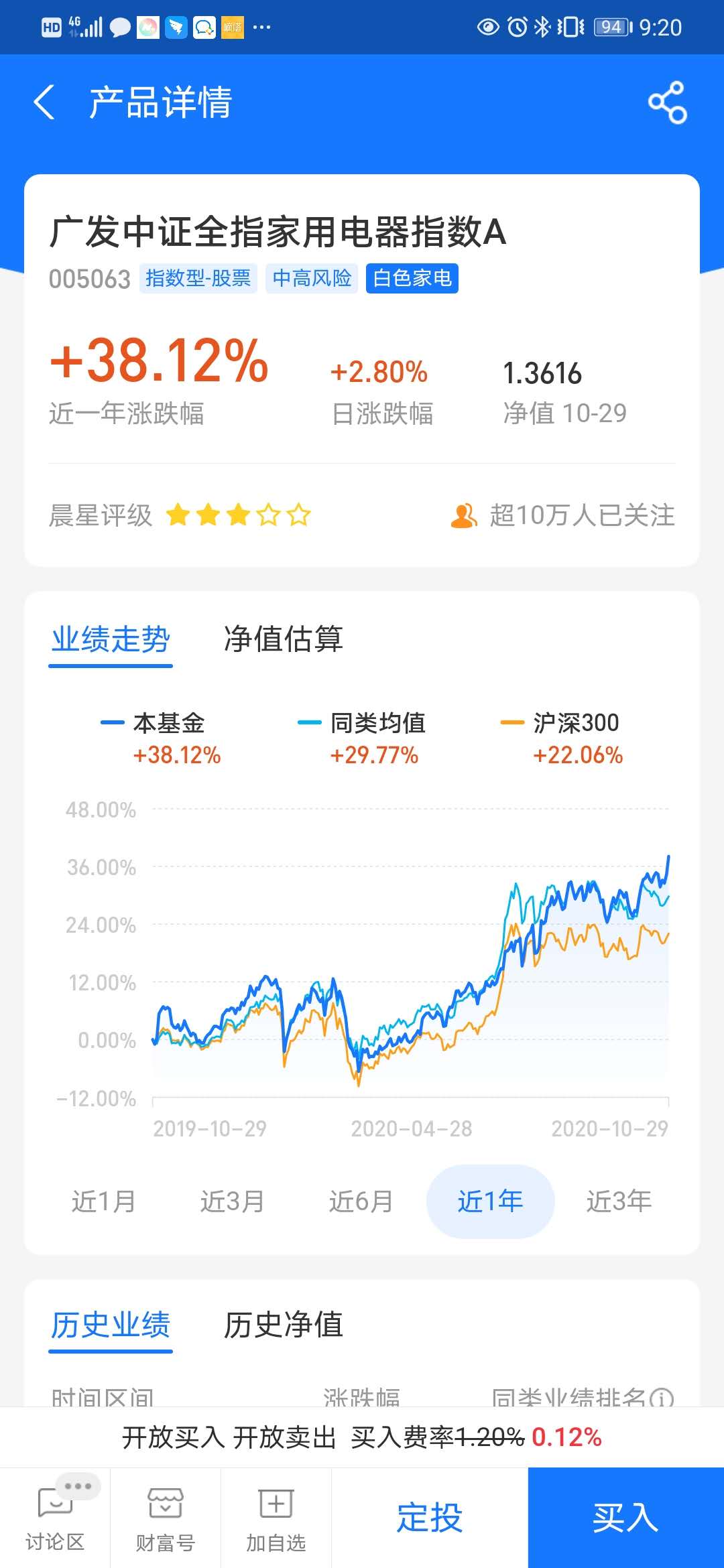Tap the info icon beside 同类业绩排名

pyautogui.click(x=662, y=1398)
